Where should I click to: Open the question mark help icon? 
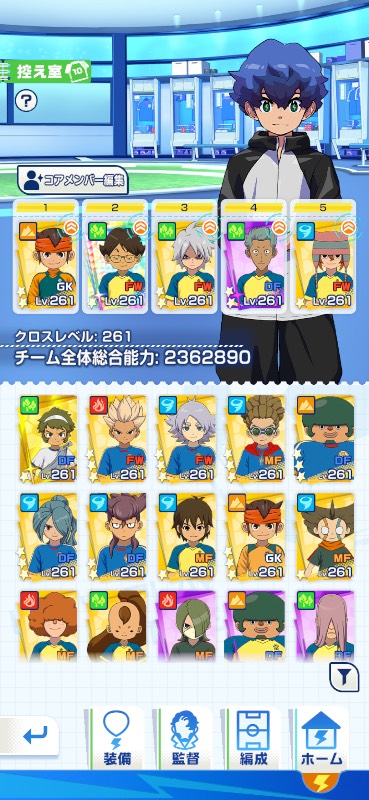(26, 101)
